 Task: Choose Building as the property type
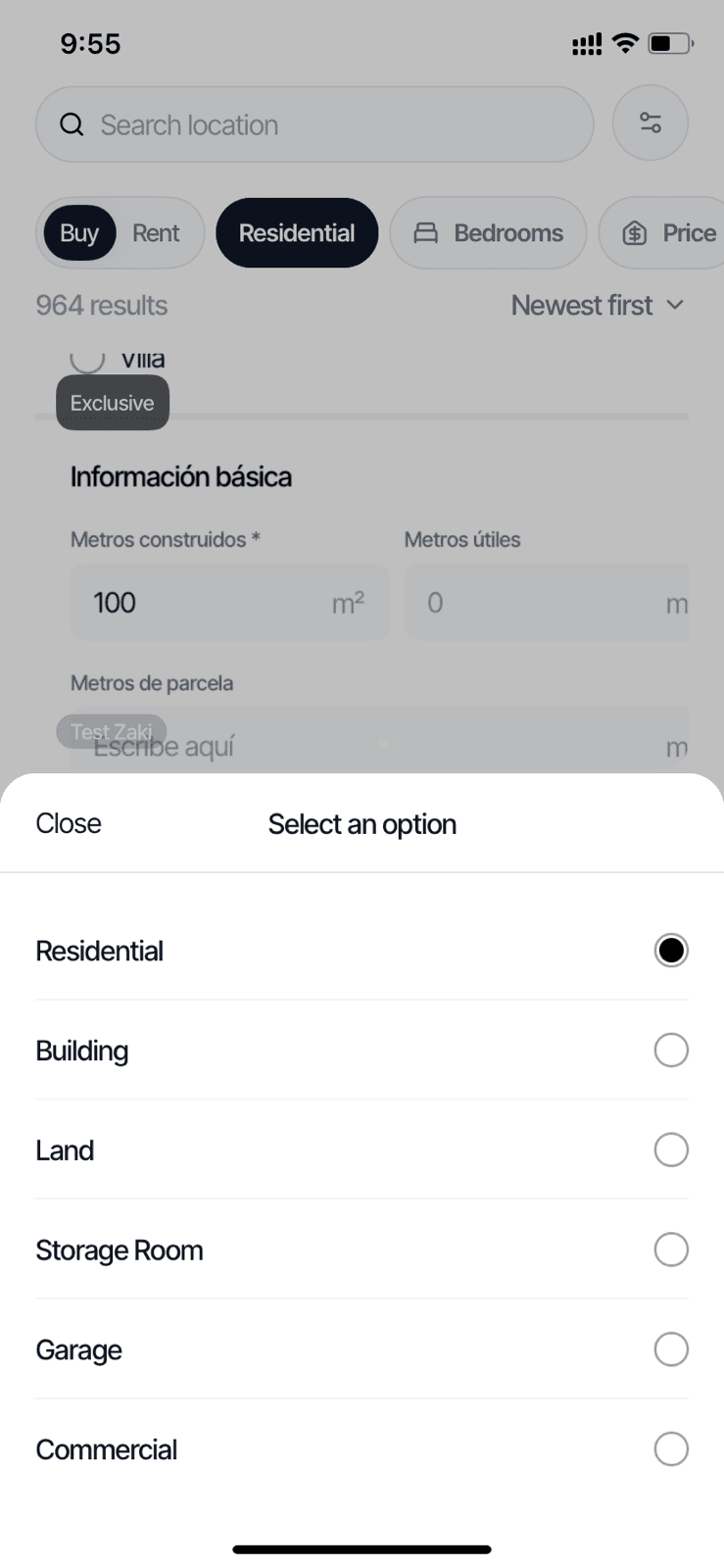coord(361,1051)
